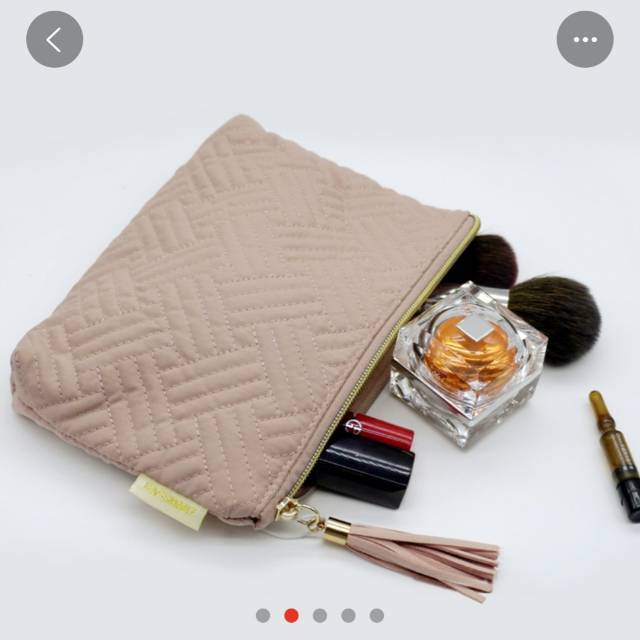Open the three-dot overflow menu
Screen dimensions: 640x640
[x=585, y=40]
